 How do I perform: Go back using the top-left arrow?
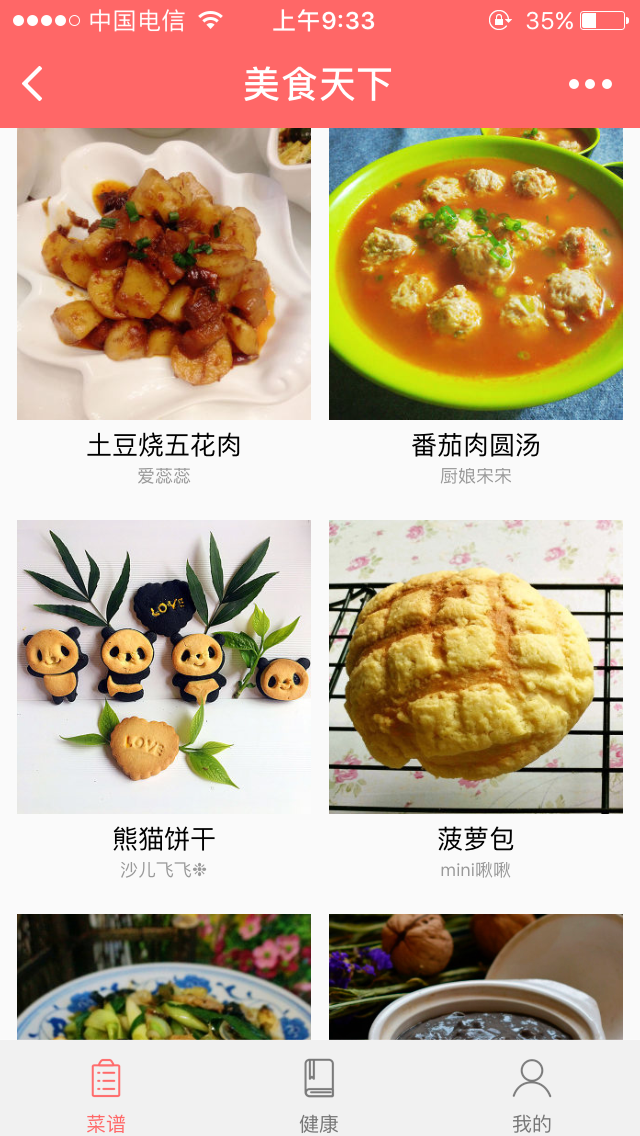click(x=33, y=84)
